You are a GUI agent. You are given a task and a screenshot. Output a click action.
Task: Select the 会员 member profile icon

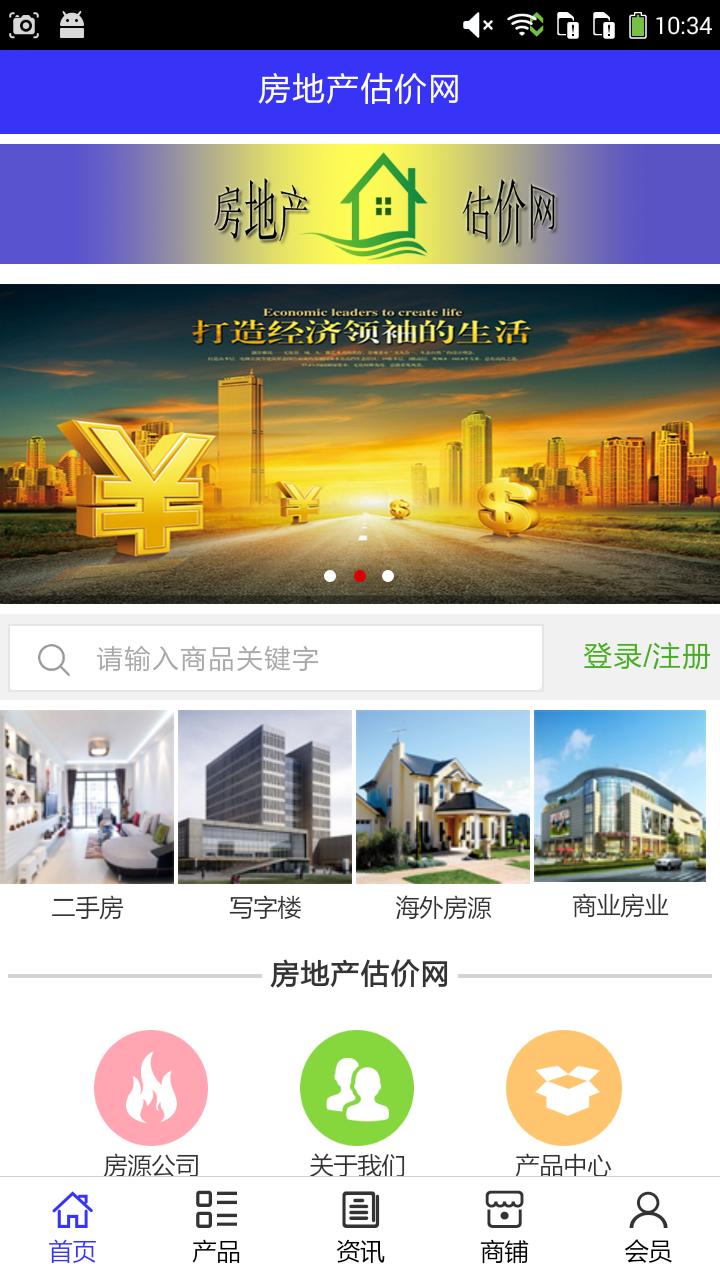pyautogui.click(x=647, y=1210)
